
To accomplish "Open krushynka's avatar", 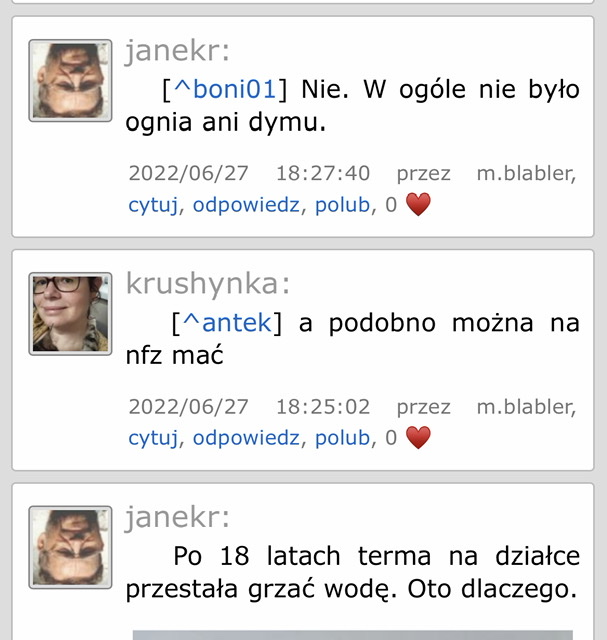I will click(70, 314).
